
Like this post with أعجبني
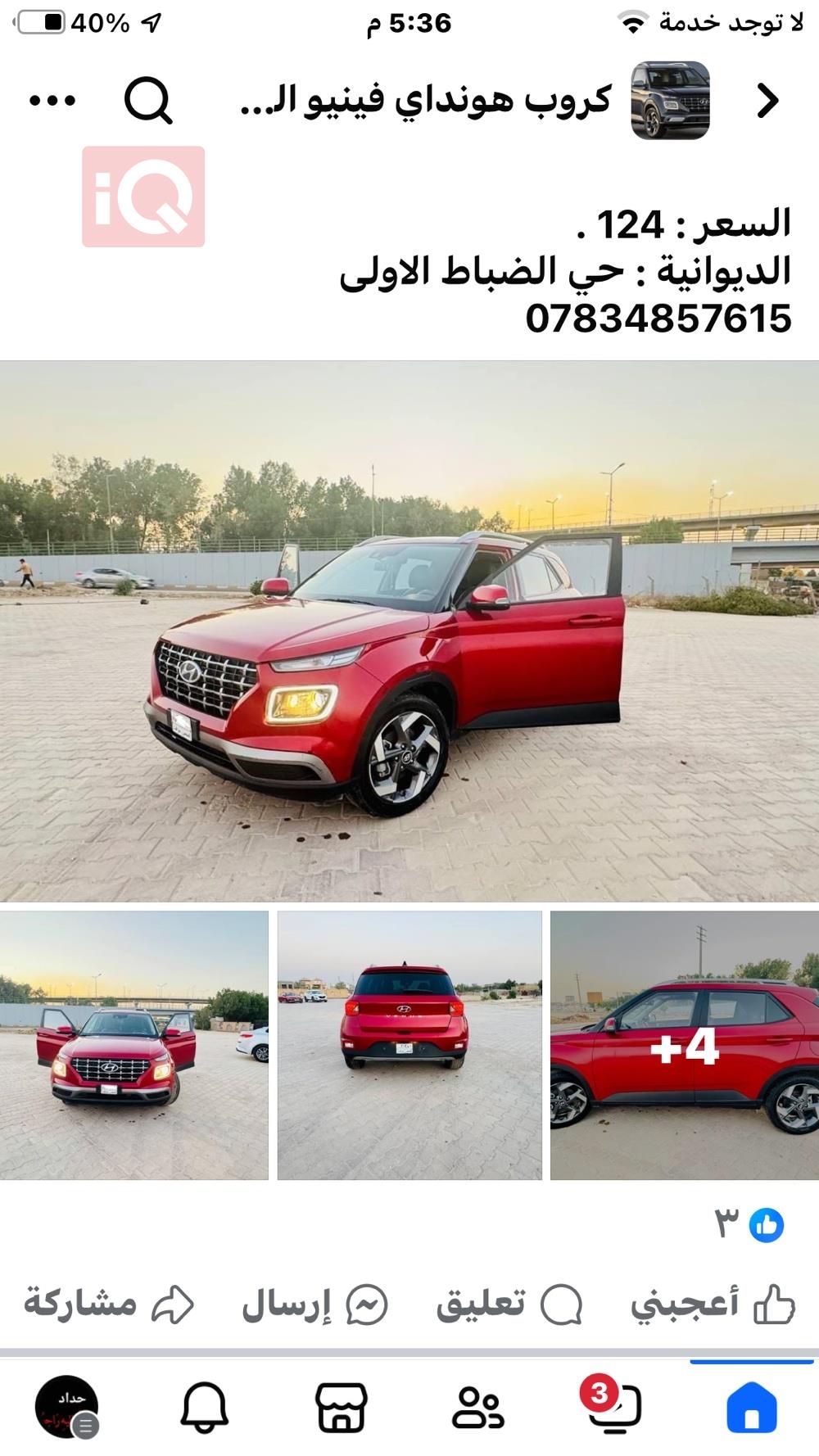coord(713,1304)
